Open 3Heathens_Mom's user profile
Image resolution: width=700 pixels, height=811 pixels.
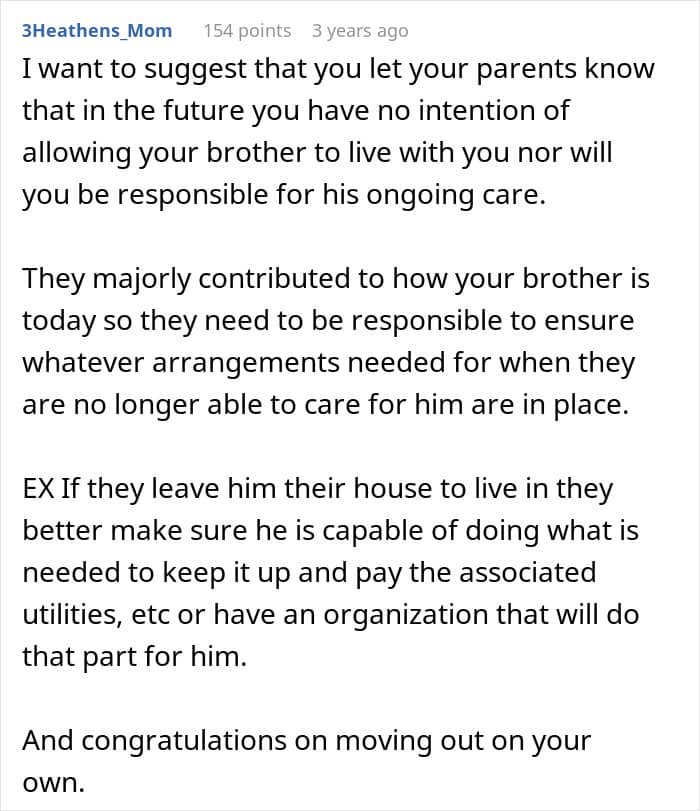tap(97, 31)
